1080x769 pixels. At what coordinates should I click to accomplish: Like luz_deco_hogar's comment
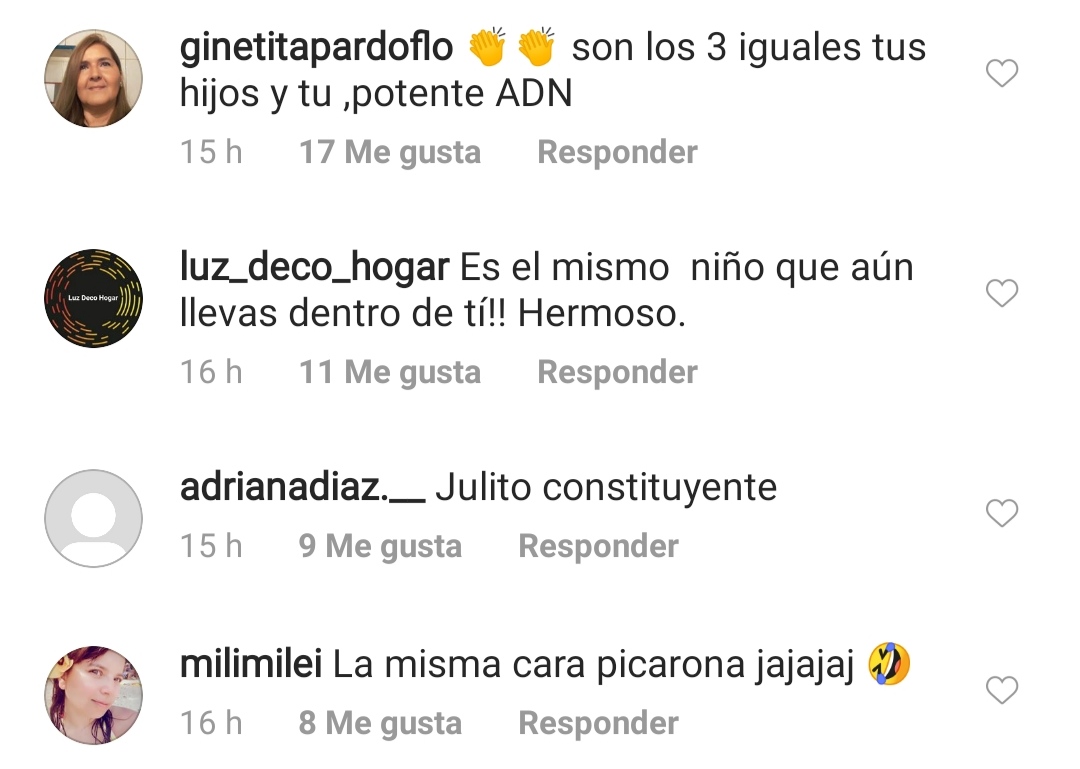(x=1002, y=293)
